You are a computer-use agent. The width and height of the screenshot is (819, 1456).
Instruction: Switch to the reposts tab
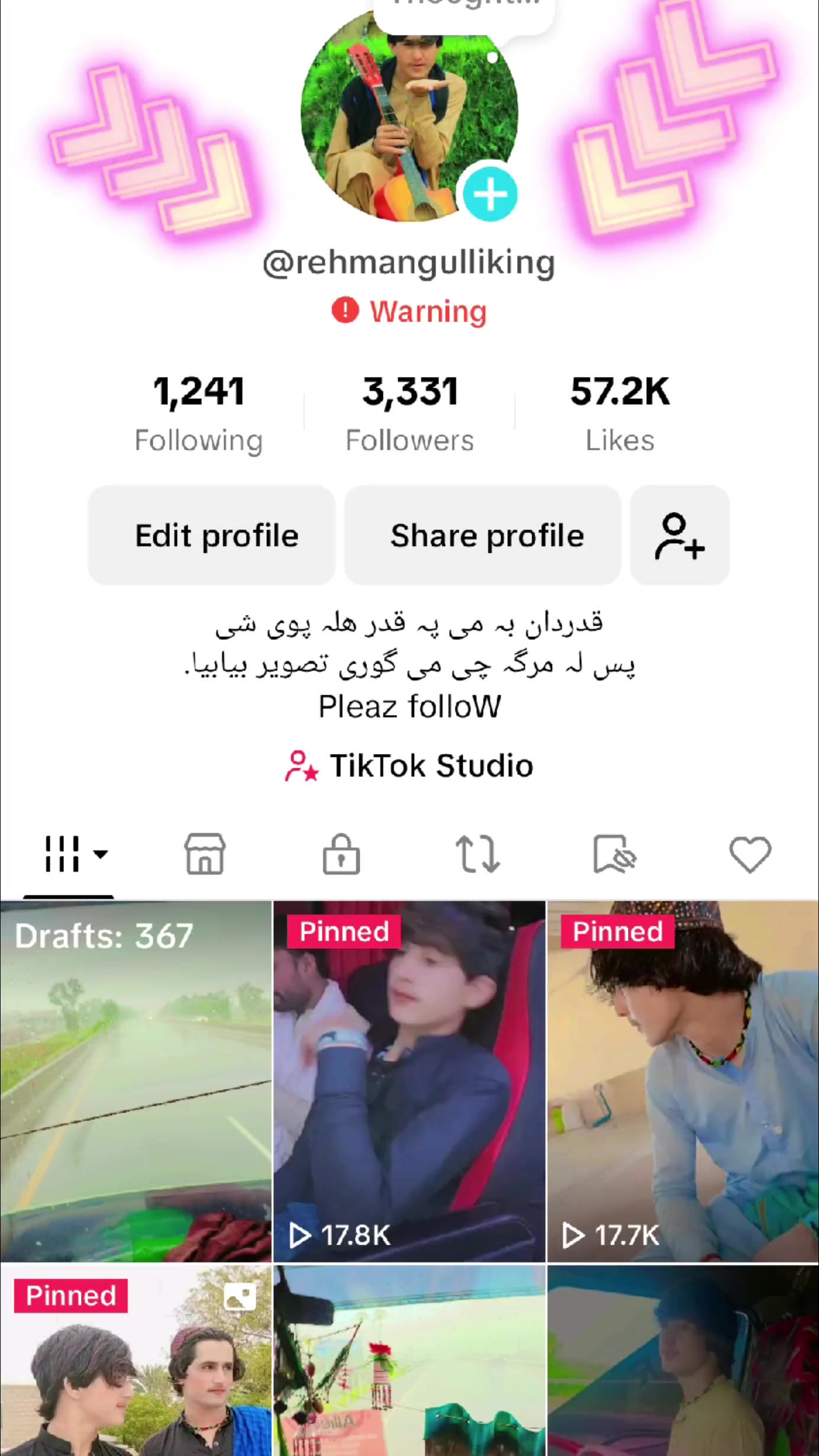(478, 854)
